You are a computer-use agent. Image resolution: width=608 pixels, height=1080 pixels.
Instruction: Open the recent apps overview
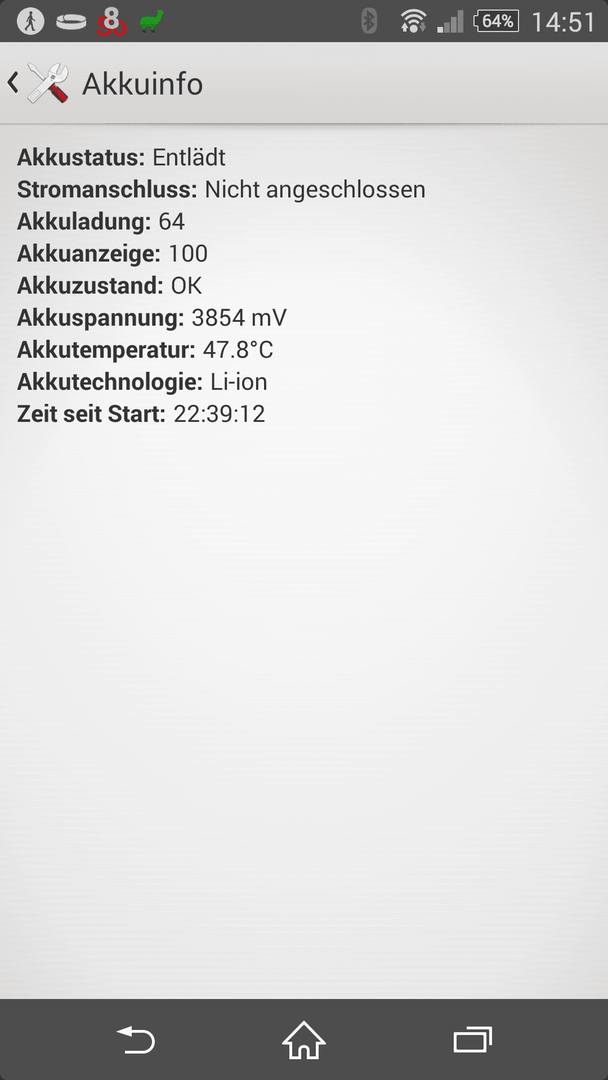tap(472, 1039)
